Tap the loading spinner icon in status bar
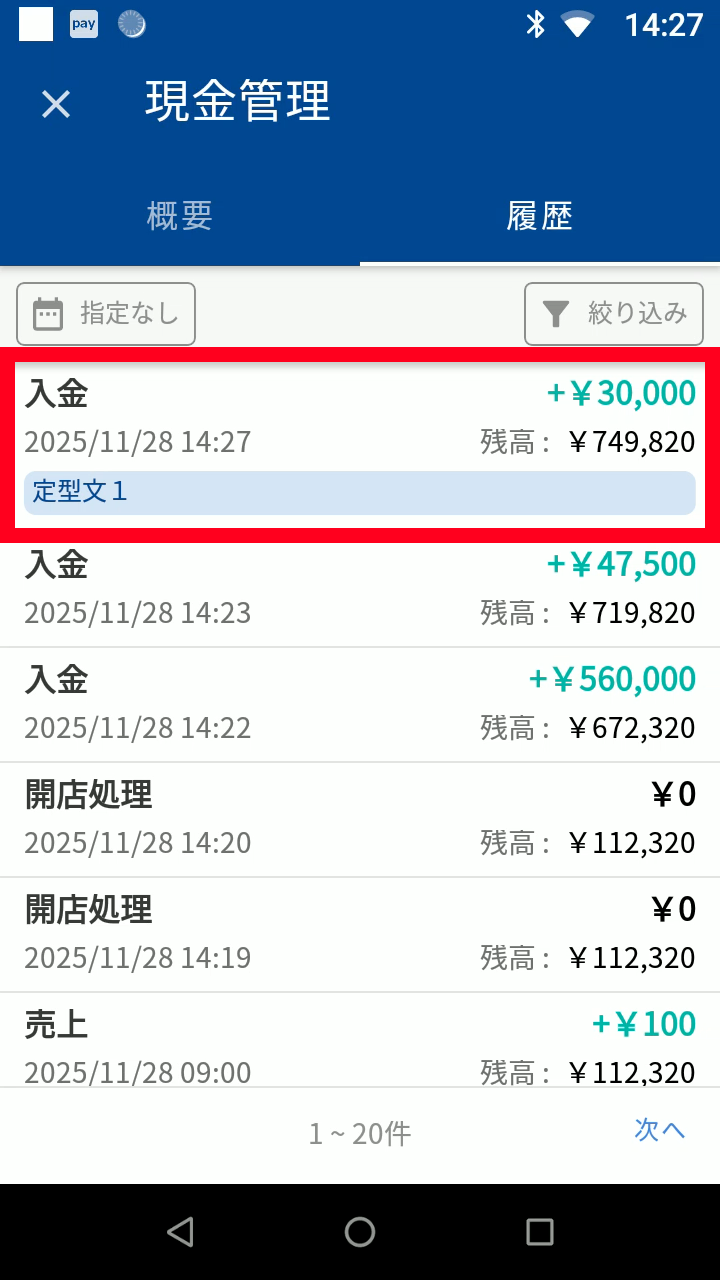 pyautogui.click(x=130, y=24)
